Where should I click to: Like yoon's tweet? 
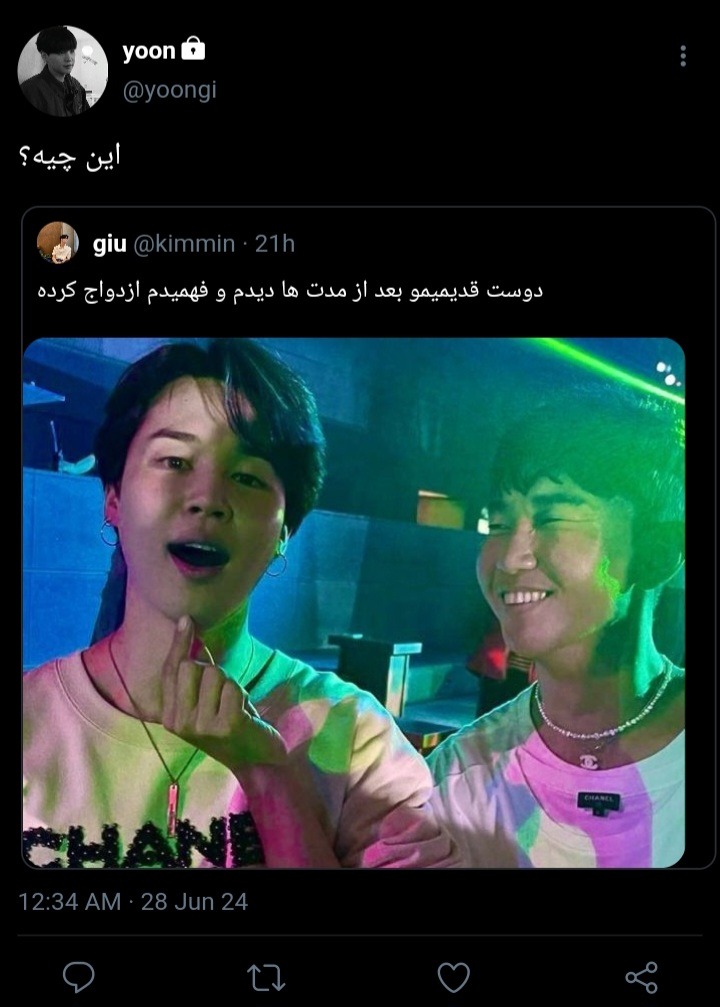(x=453, y=977)
